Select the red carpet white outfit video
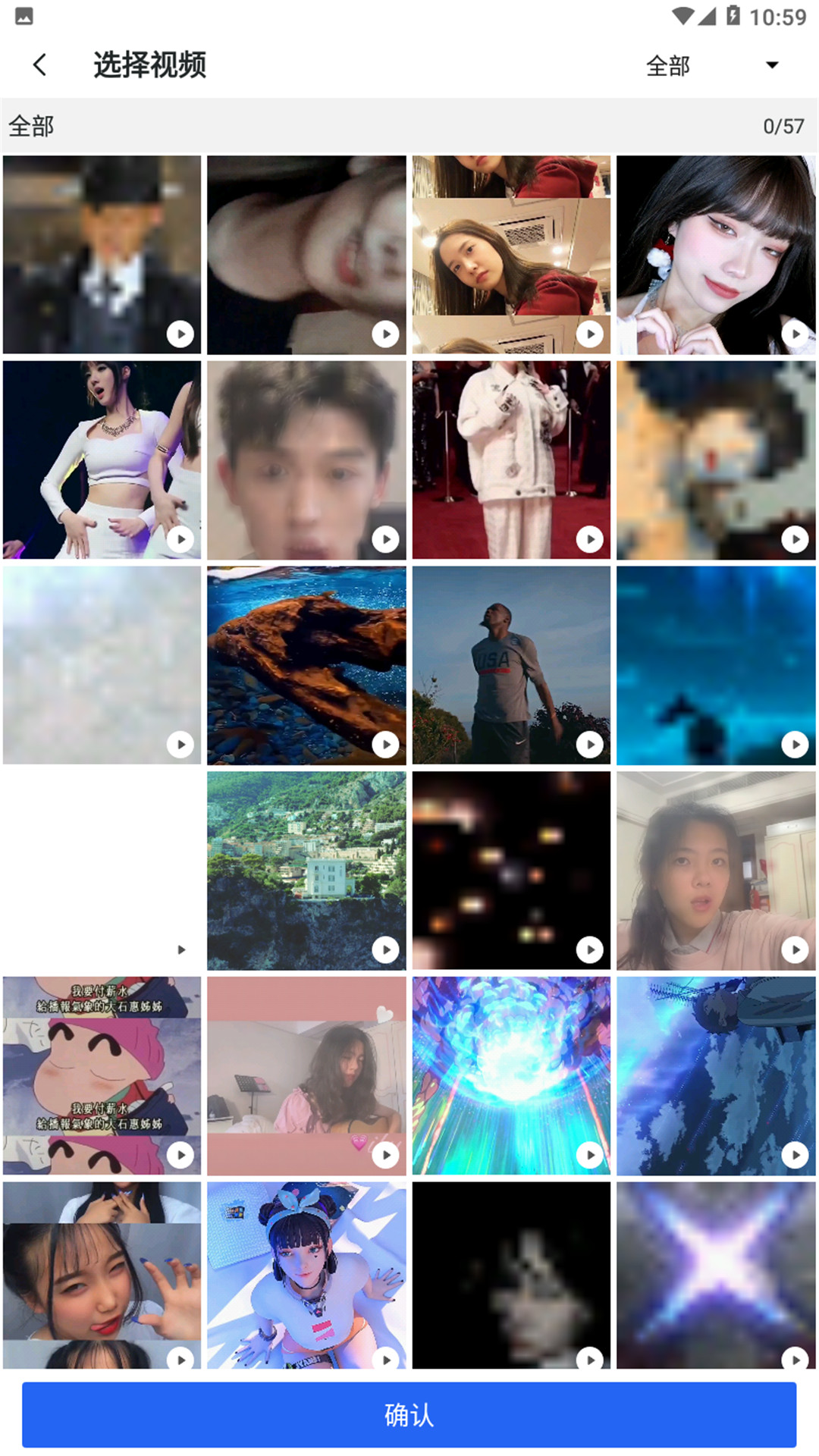This screenshot has height=1456, width=819. (510, 460)
